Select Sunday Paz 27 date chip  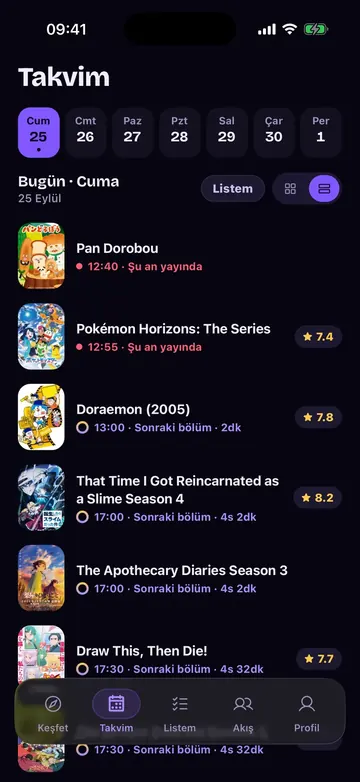(x=133, y=132)
